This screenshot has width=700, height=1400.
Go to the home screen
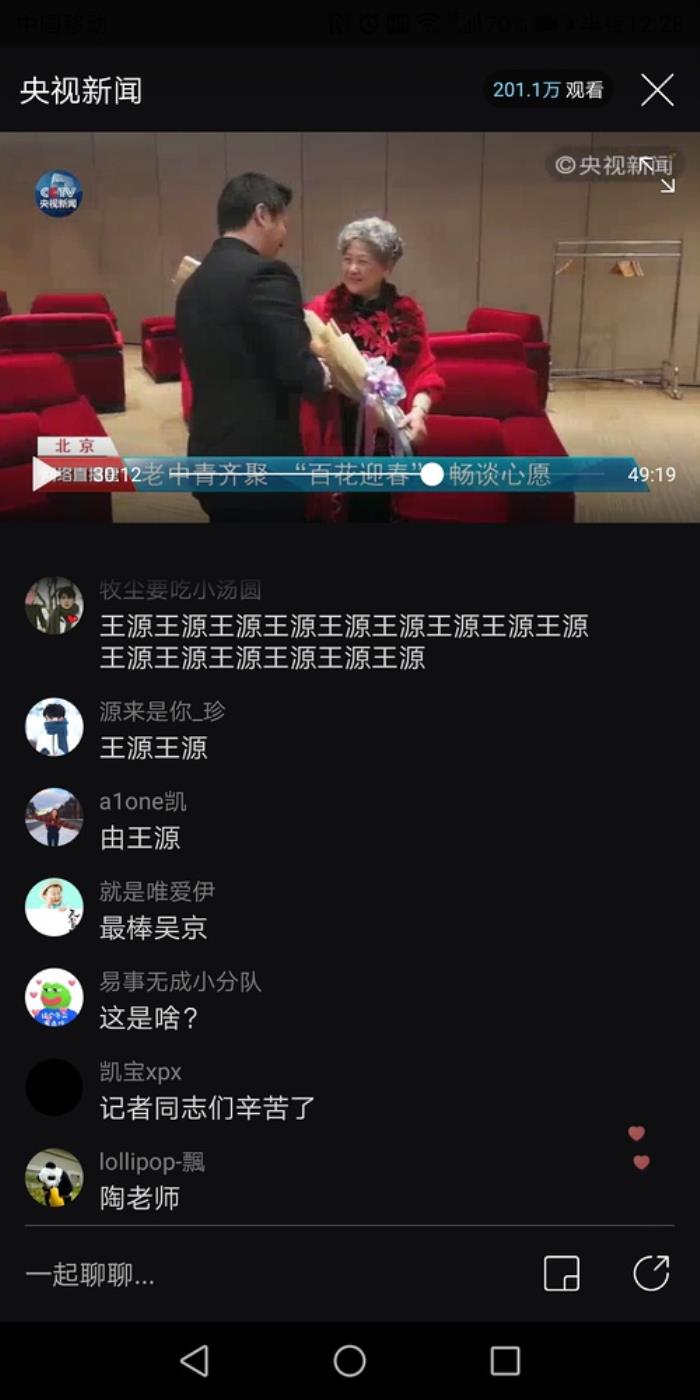350,1361
